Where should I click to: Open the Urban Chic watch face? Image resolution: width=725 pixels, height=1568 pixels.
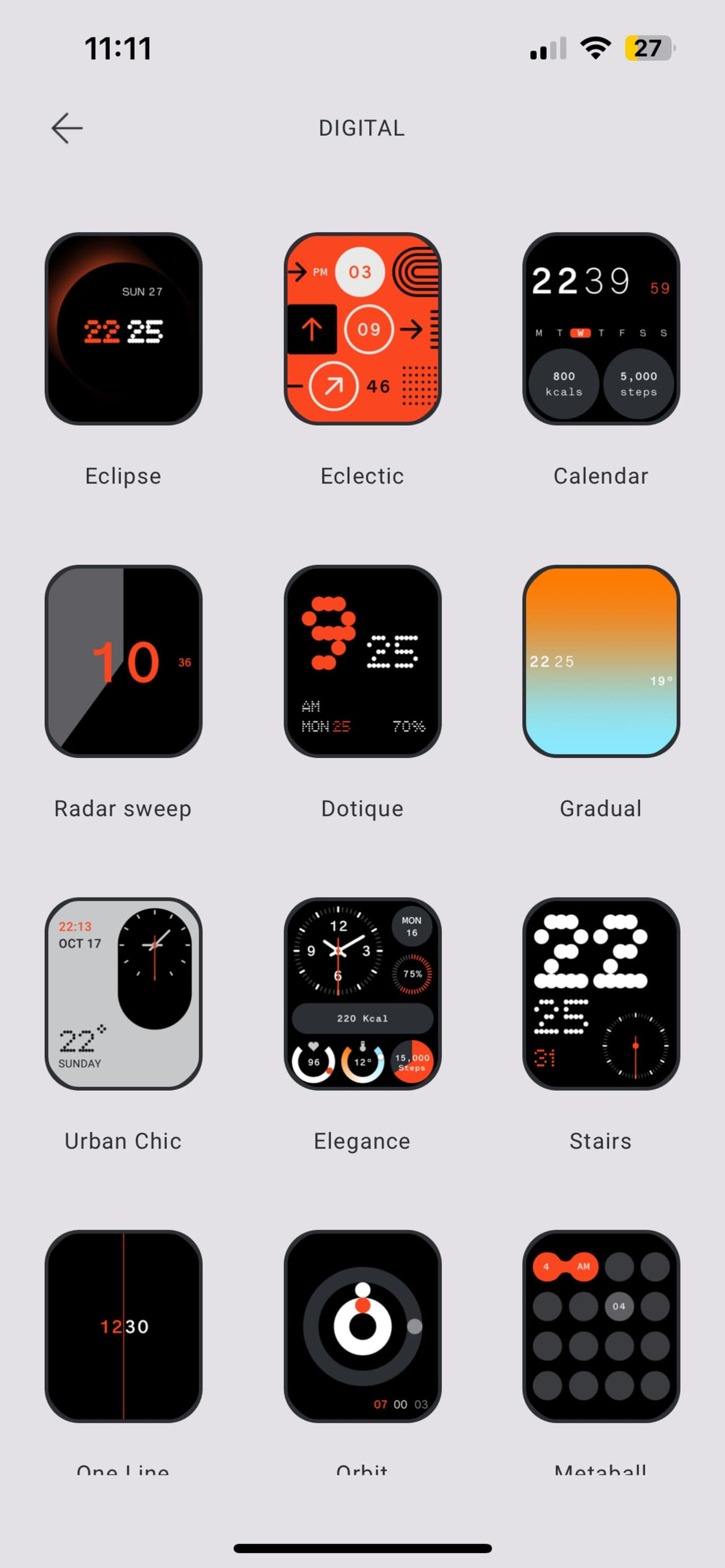(x=124, y=993)
